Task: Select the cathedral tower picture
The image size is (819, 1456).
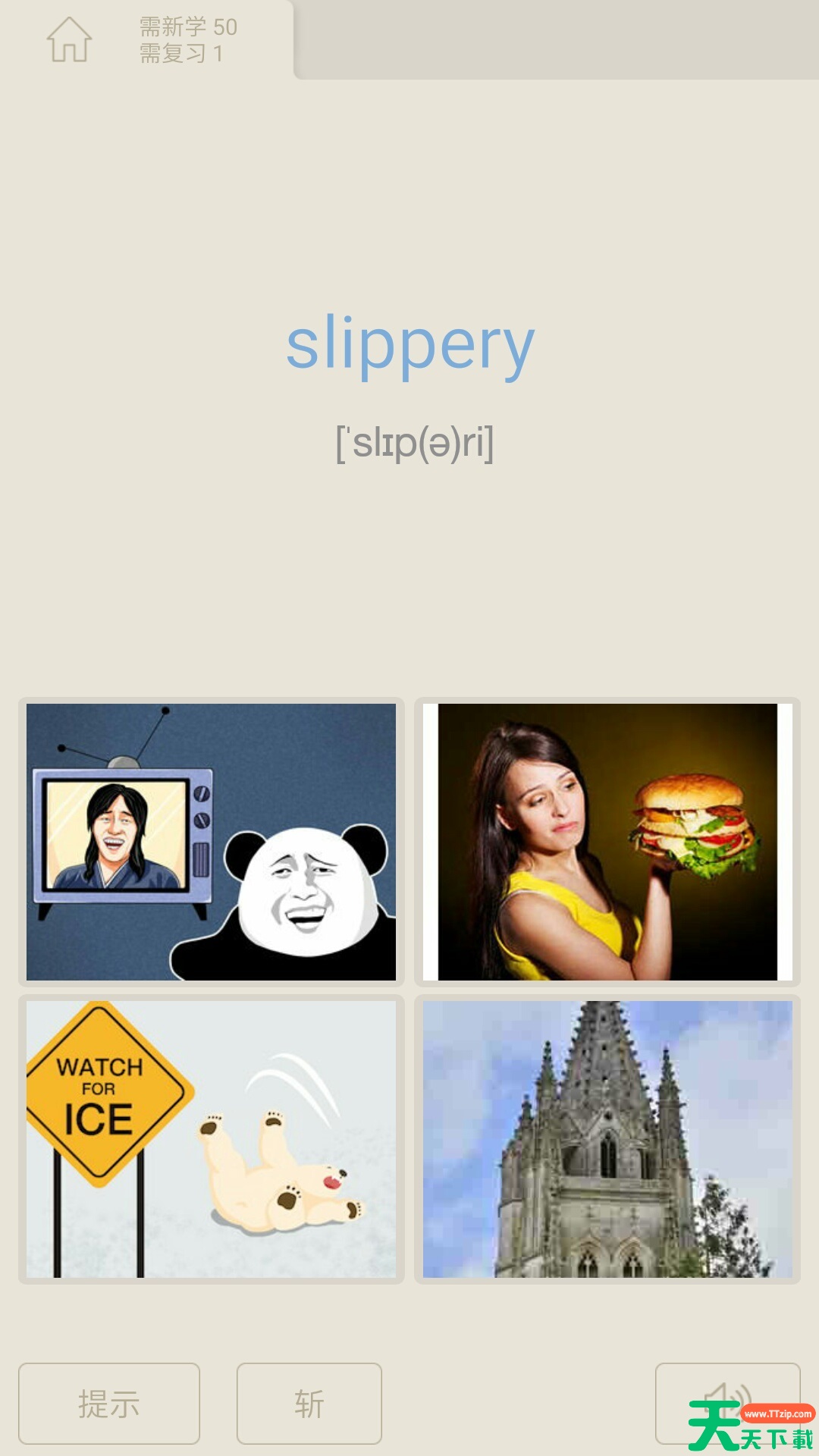Action: pos(607,1139)
